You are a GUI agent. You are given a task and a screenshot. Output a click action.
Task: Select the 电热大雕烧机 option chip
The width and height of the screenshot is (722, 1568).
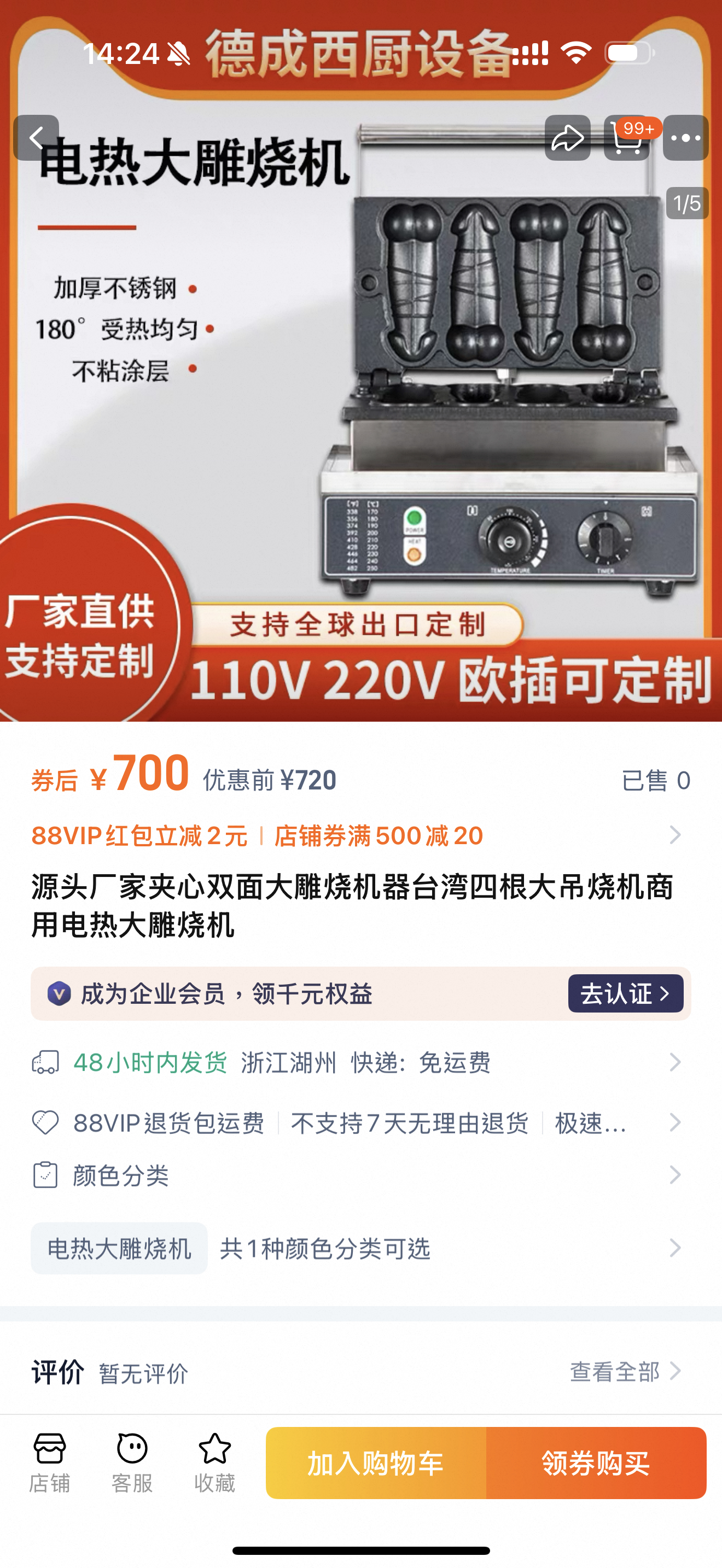(119, 1248)
